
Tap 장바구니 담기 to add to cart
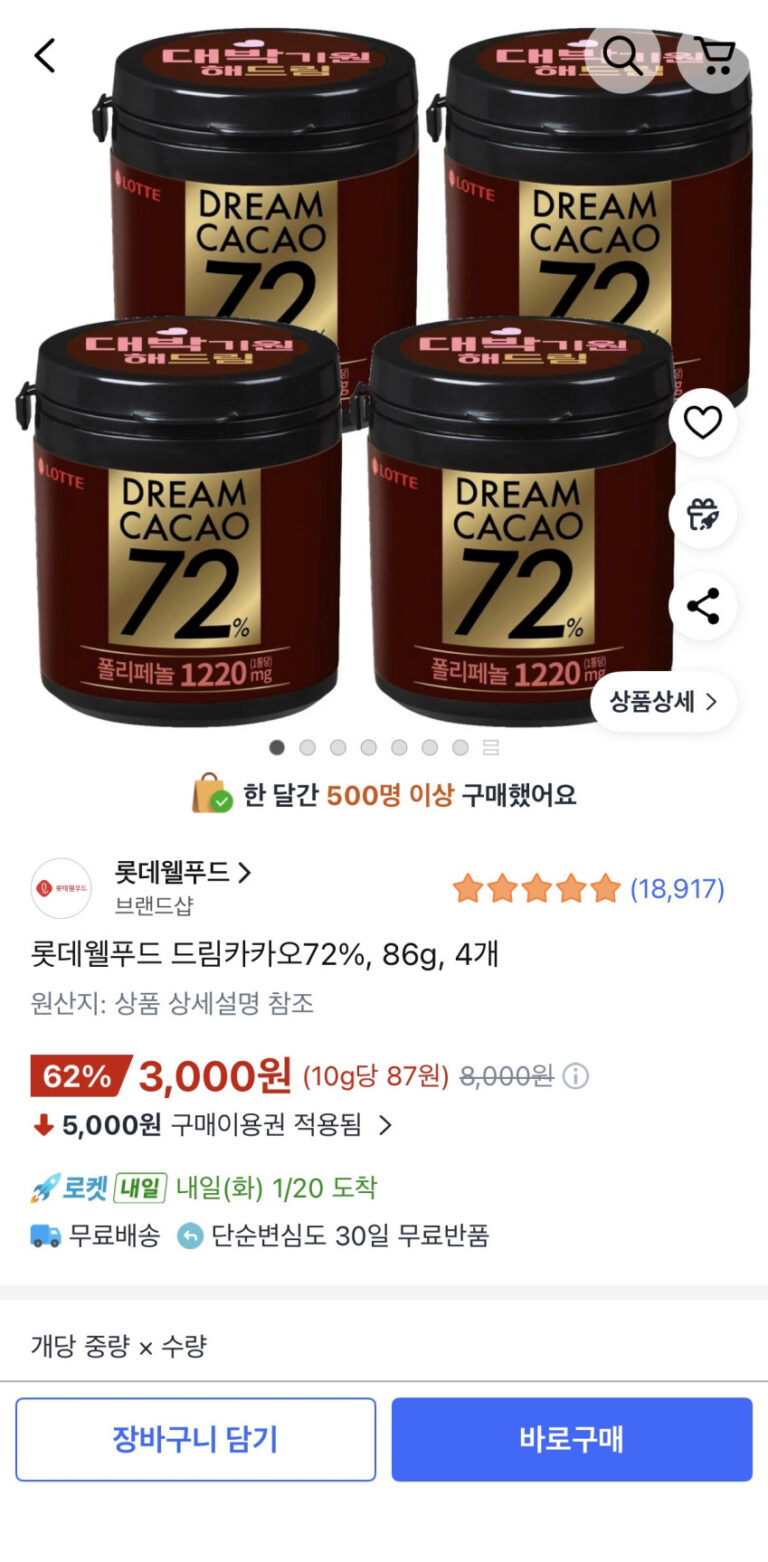pyautogui.click(x=195, y=1439)
